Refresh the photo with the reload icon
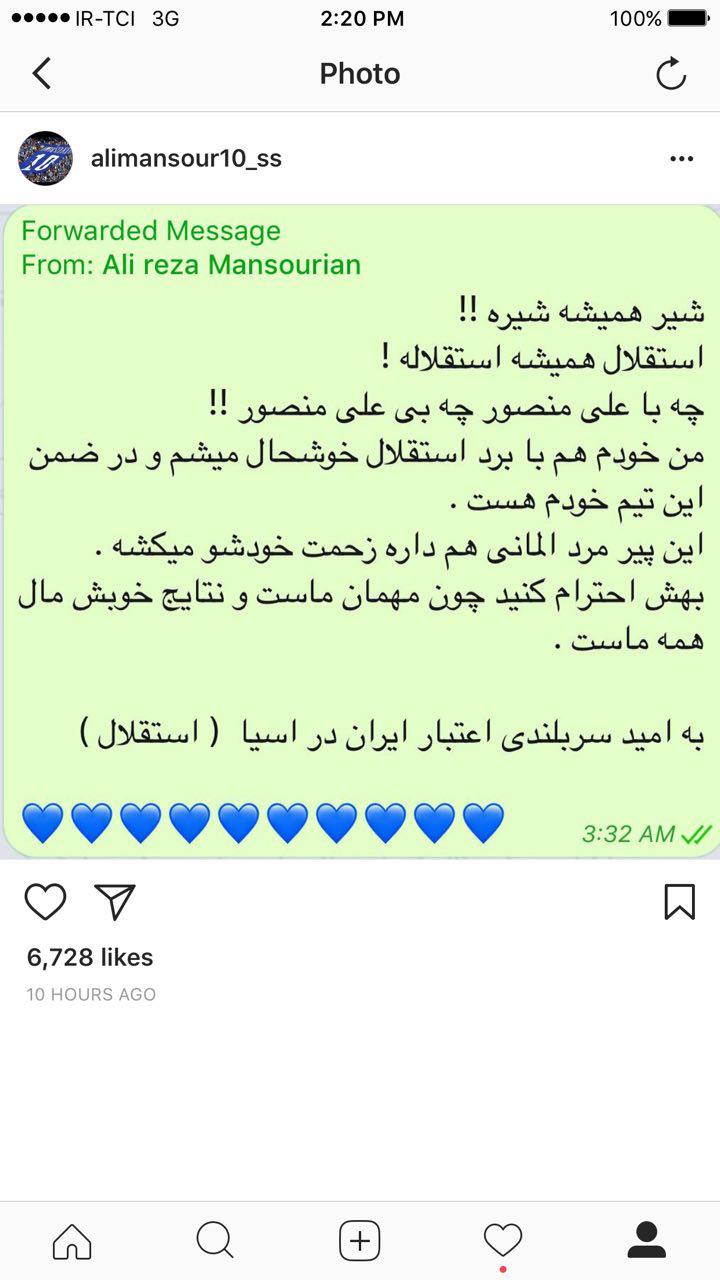720x1280 pixels. [x=671, y=73]
